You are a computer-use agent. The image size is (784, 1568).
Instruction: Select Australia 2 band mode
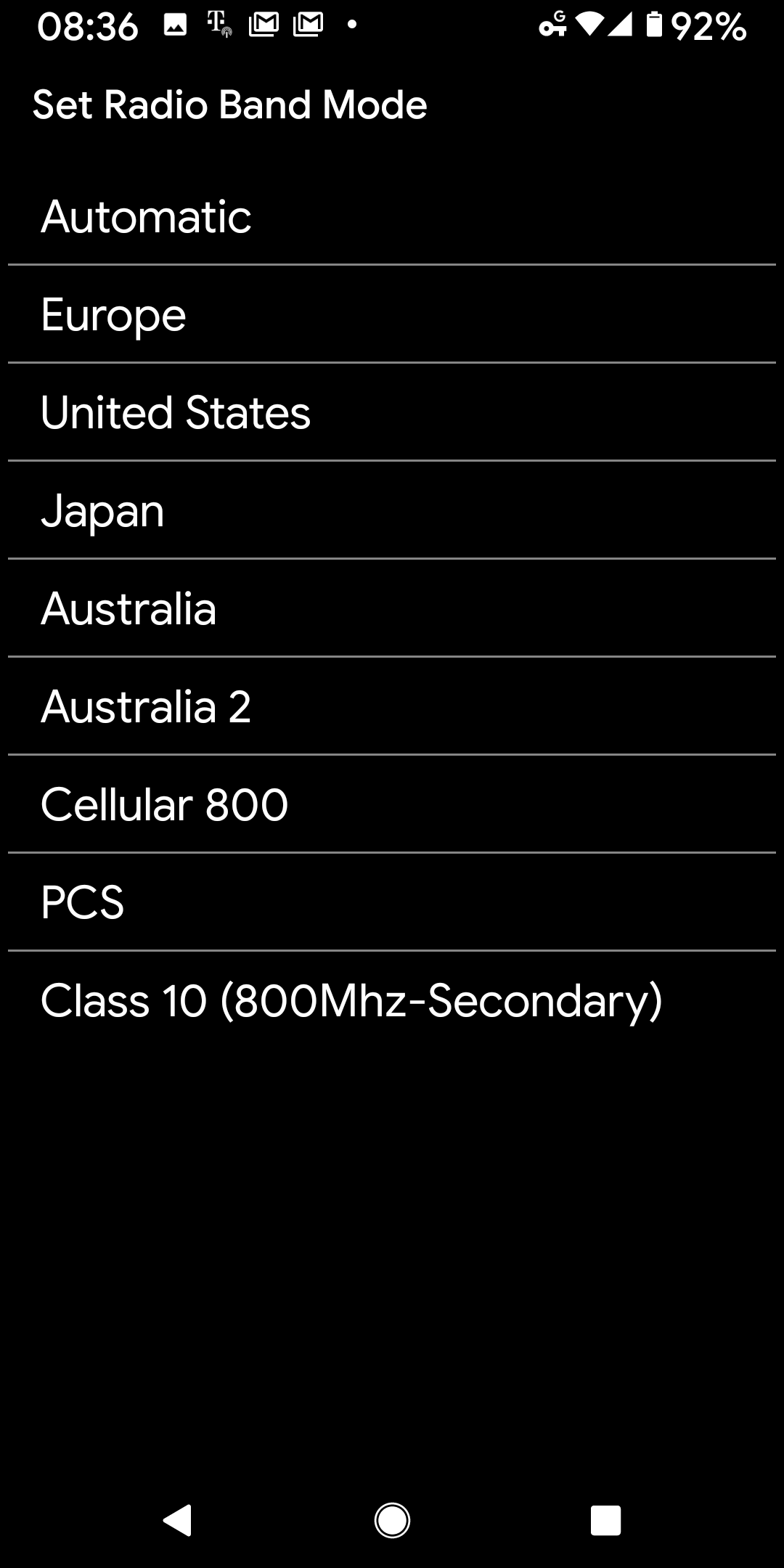[x=392, y=706]
